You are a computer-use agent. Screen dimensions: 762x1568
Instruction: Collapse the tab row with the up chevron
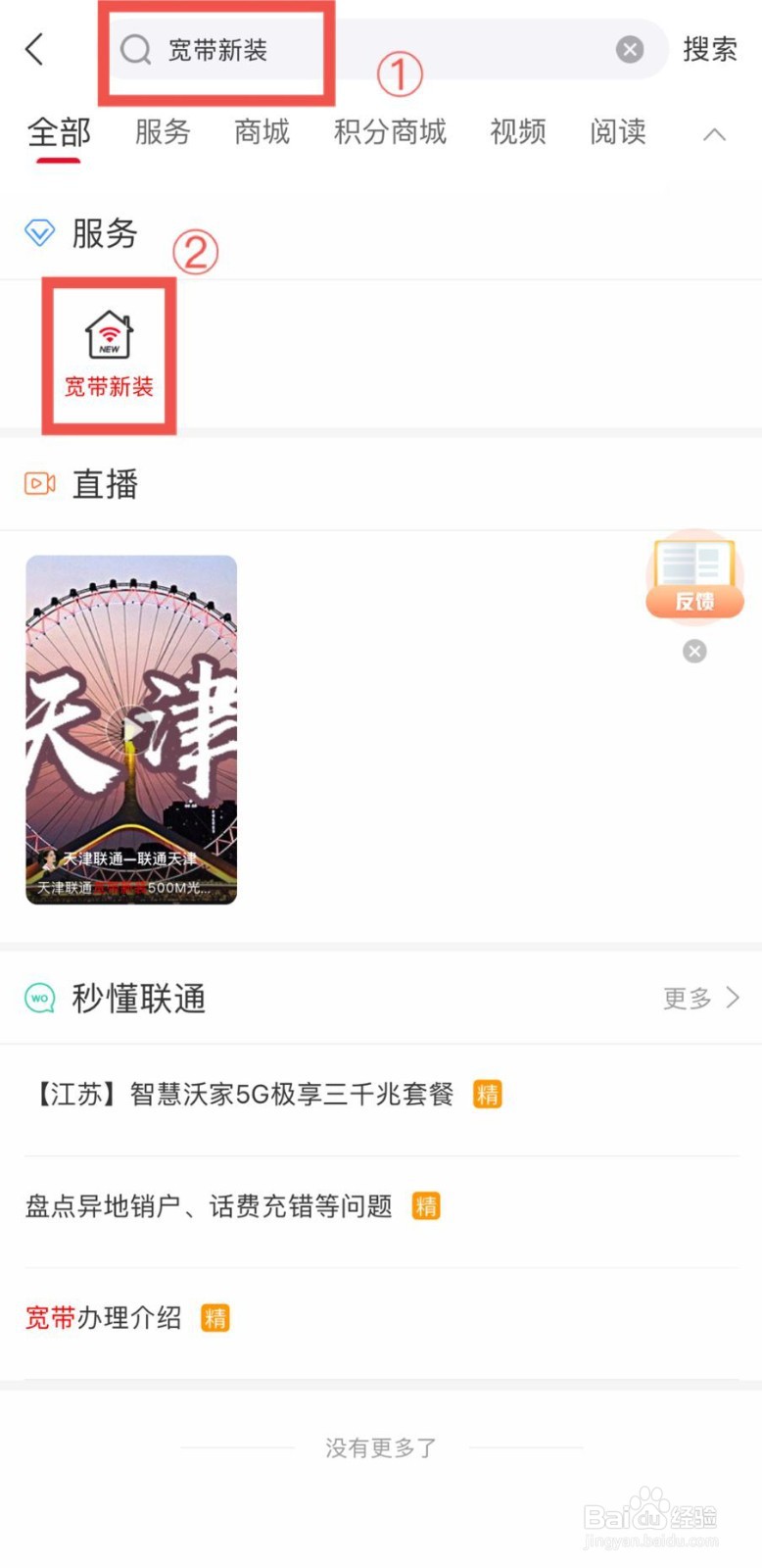click(714, 134)
